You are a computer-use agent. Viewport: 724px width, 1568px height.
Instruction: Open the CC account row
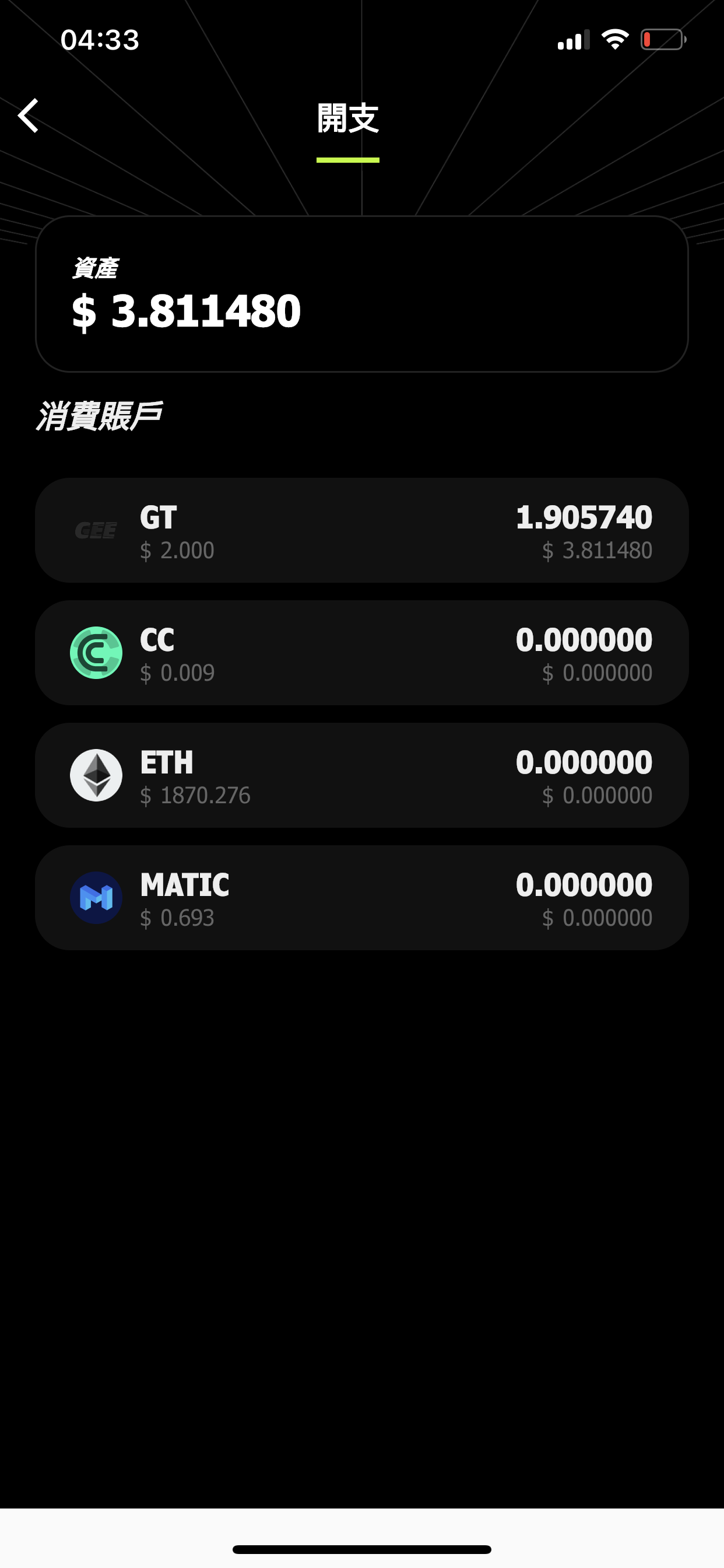pyautogui.click(x=362, y=653)
